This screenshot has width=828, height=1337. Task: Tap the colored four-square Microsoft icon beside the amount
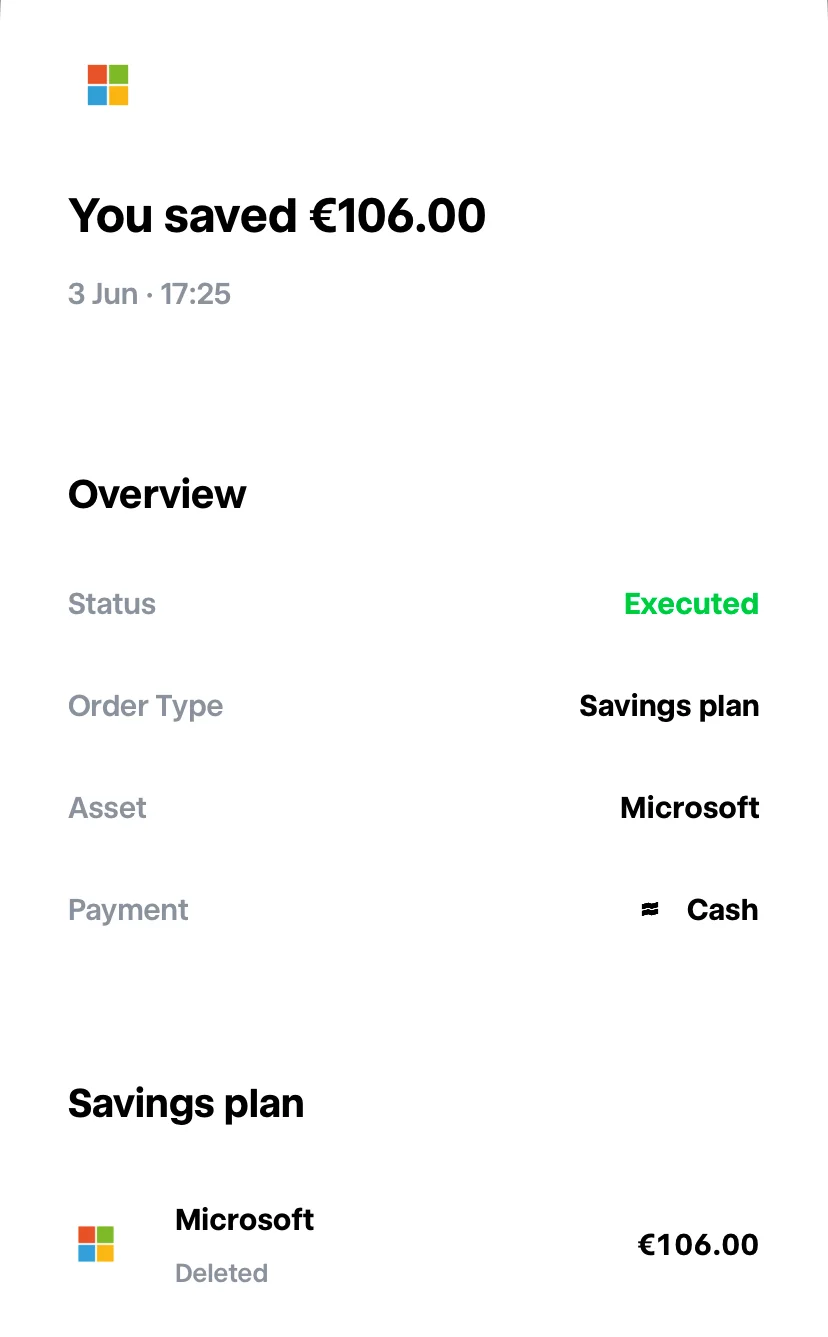click(x=96, y=1244)
